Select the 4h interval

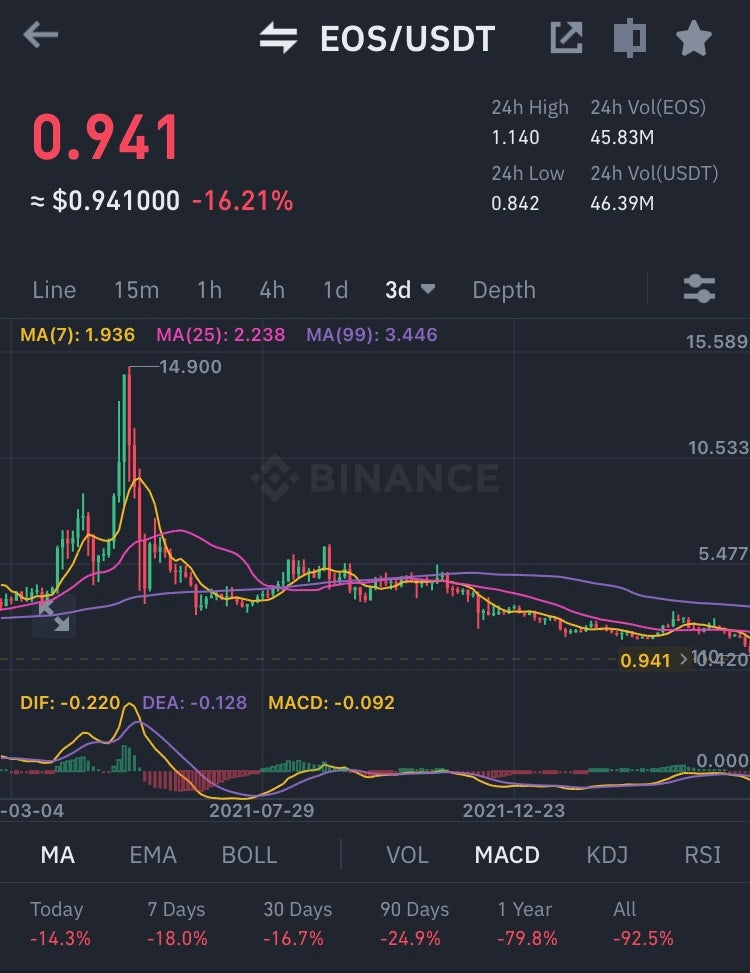point(271,290)
